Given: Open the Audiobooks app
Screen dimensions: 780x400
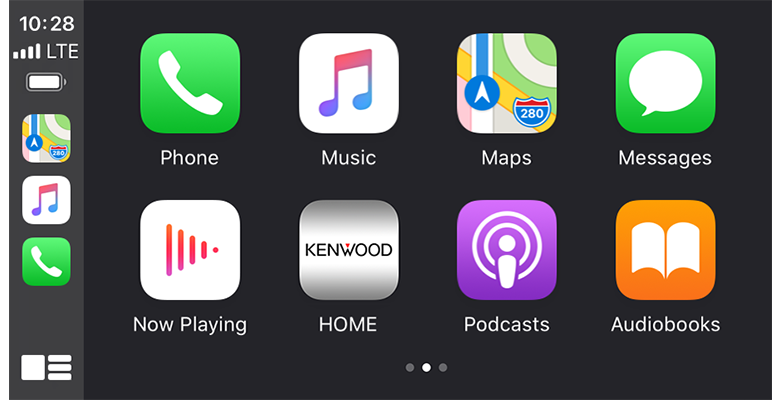Looking at the screenshot, I should click(x=665, y=250).
